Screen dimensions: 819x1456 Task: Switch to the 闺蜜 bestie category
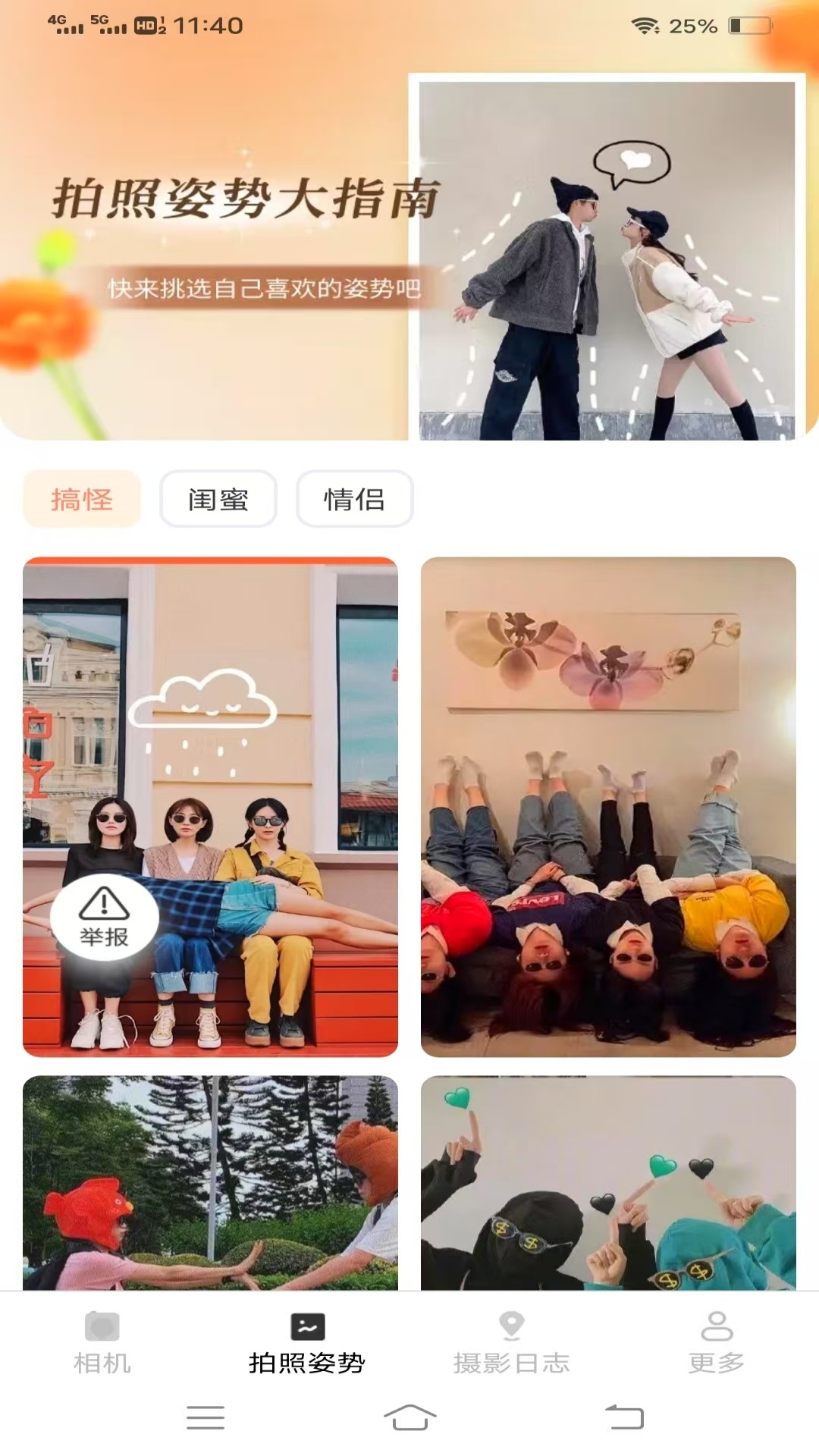pyautogui.click(x=218, y=499)
